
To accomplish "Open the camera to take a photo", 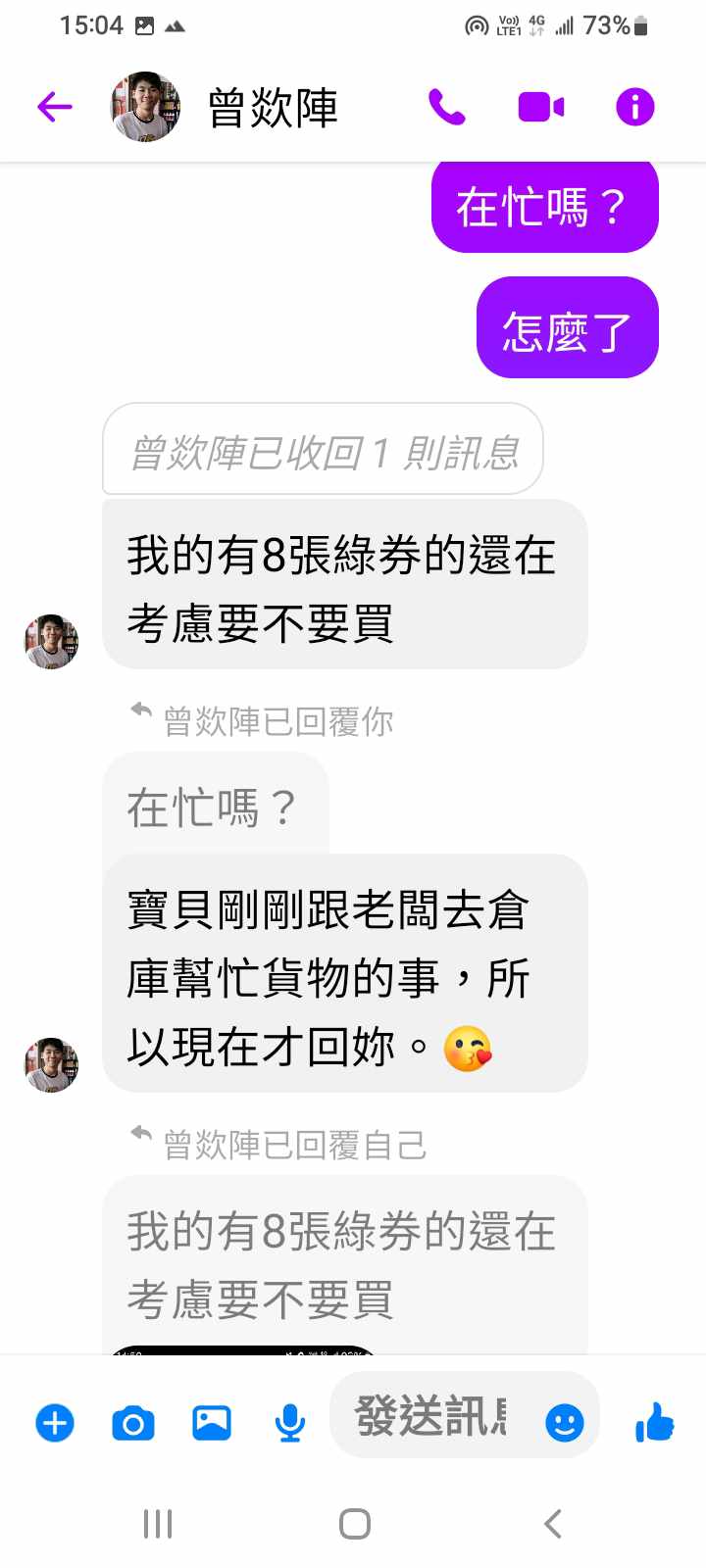I will pos(133,1422).
